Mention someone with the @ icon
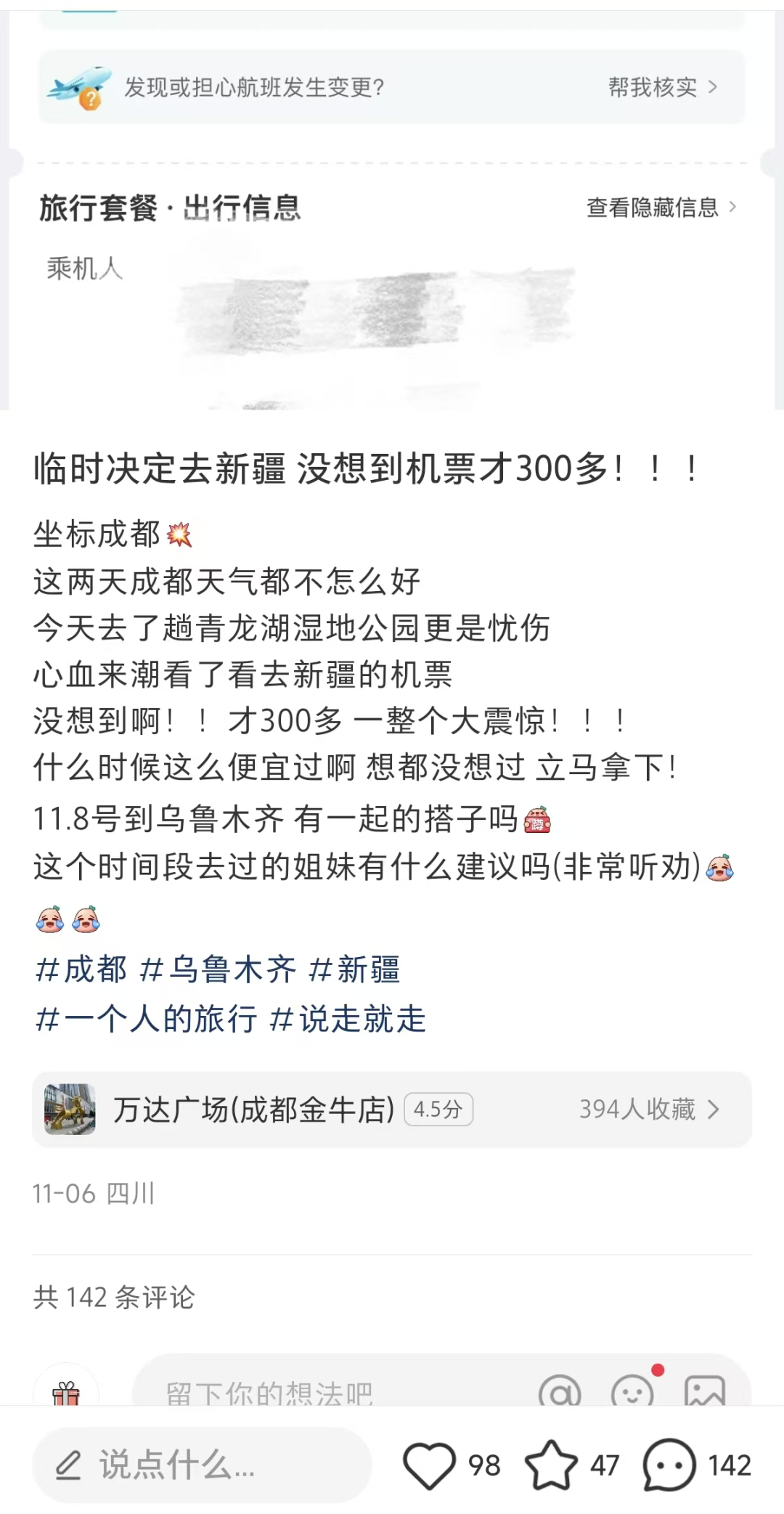Image resolution: width=784 pixels, height=1514 pixels. point(560,1391)
